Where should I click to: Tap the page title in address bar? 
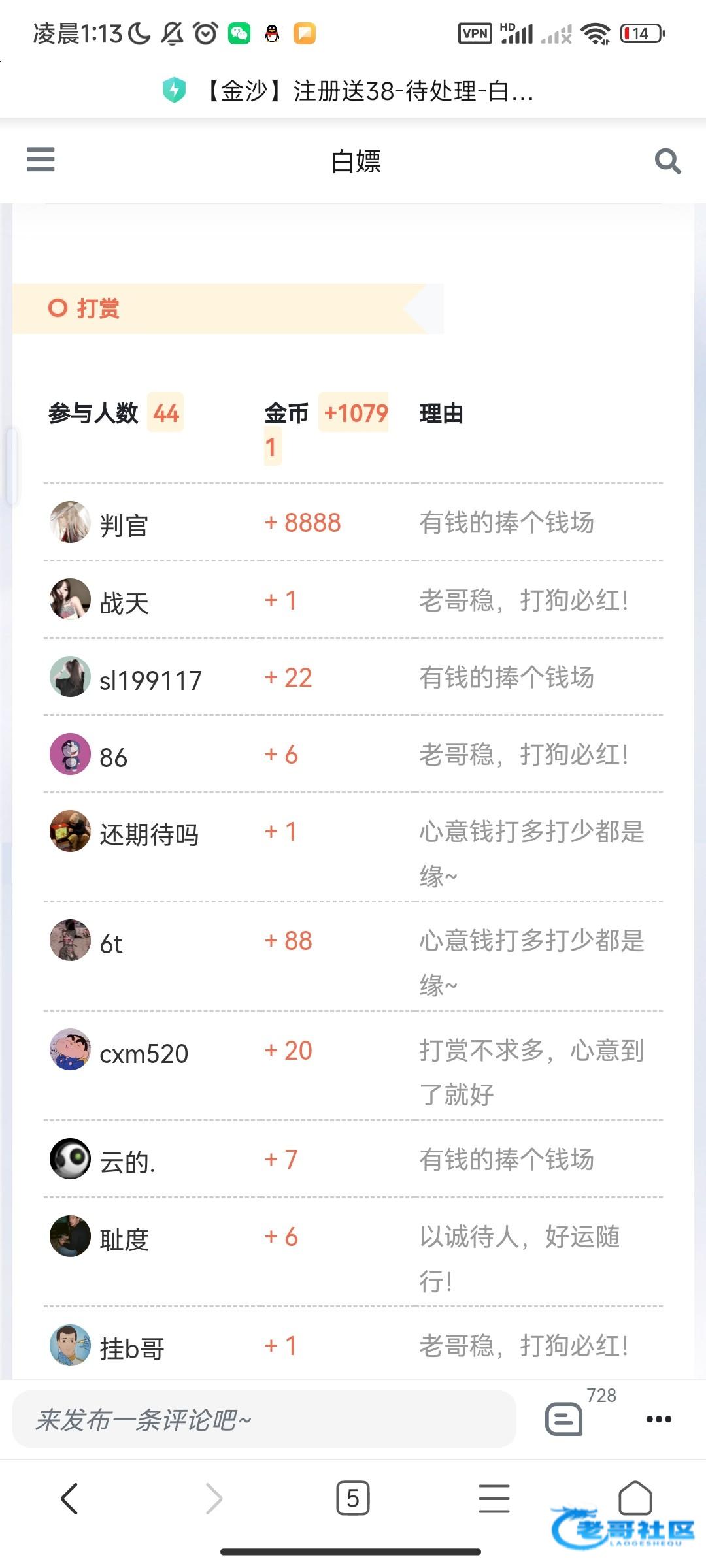pos(369,91)
